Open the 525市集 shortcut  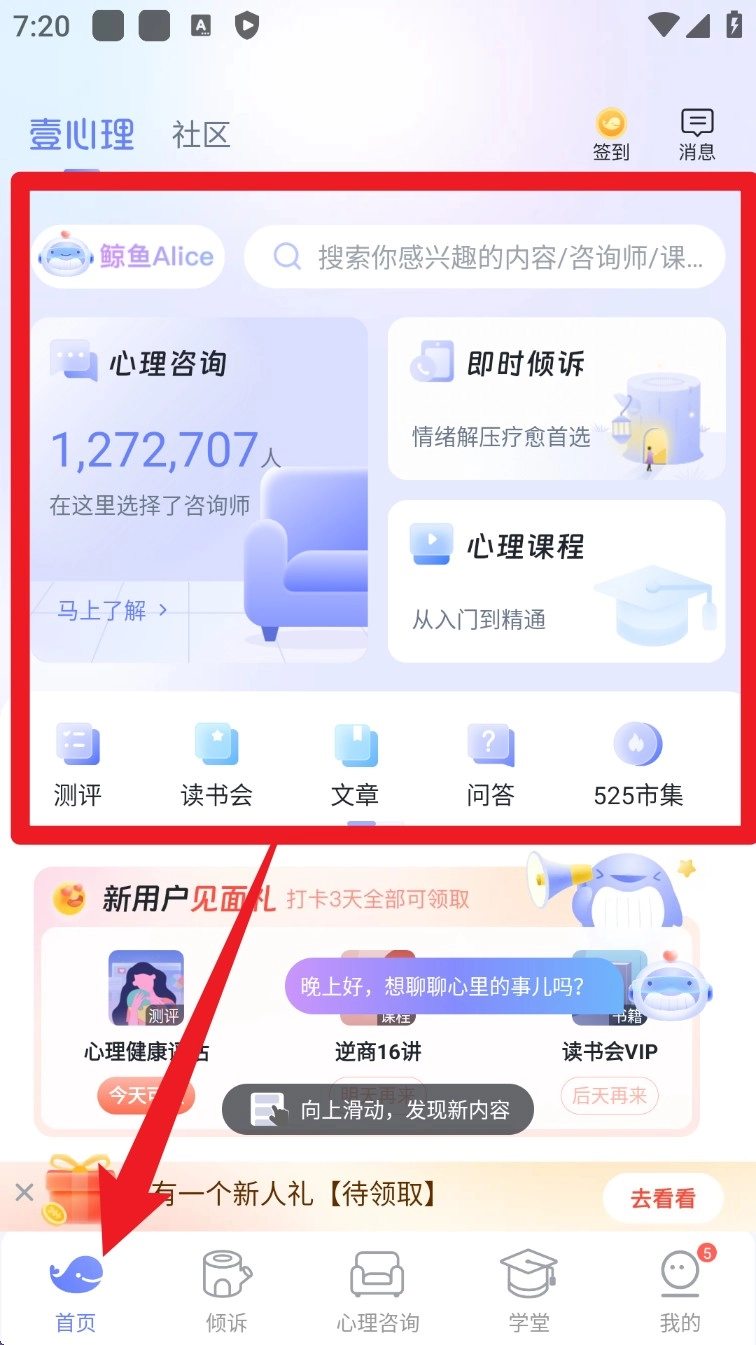pos(638,765)
